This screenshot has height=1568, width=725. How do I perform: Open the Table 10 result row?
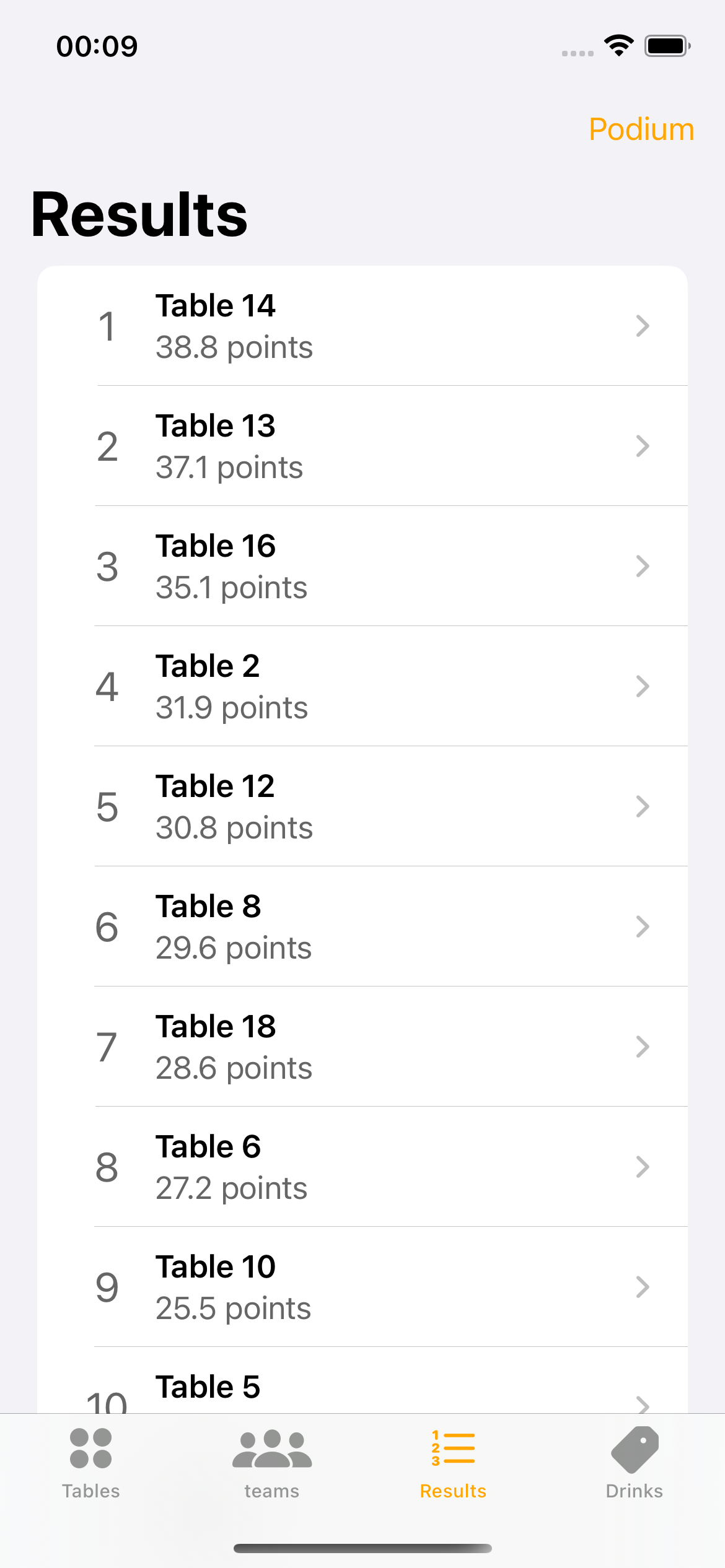pos(362,1287)
